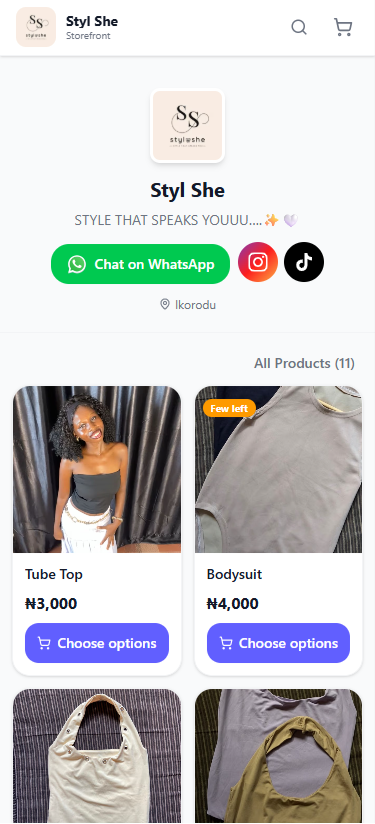Tap the Chat on WhatsApp button

(140, 264)
